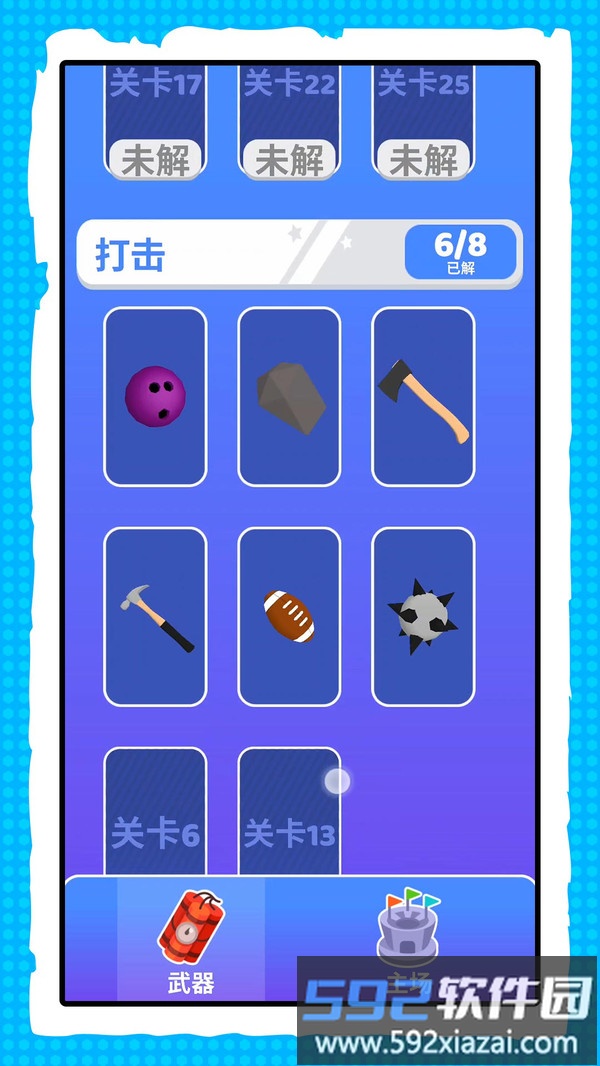Pick the spiked ball weapon
The width and height of the screenshot is (600, 1066).
[423, 616]
